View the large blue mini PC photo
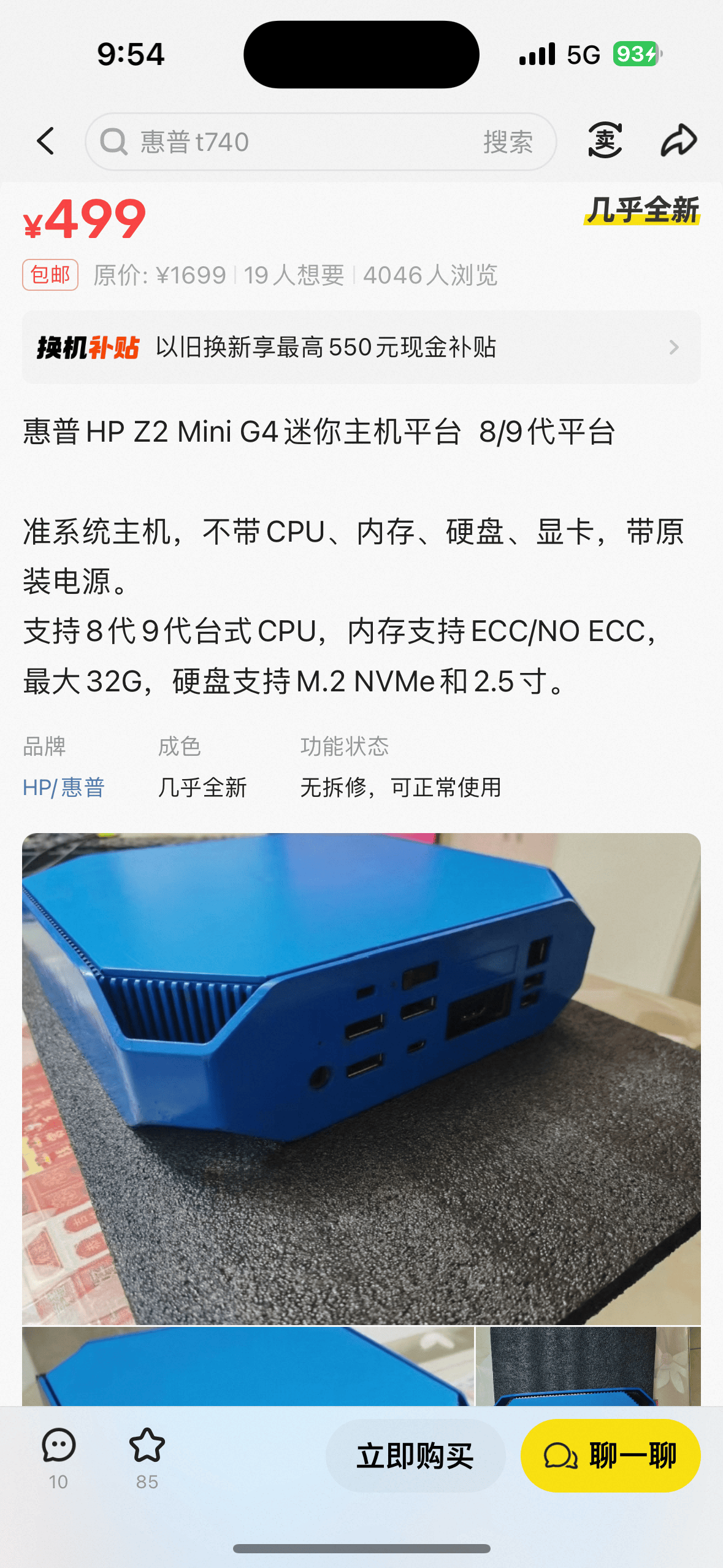Viewport: 723px width, 1568px height. 361,1077
